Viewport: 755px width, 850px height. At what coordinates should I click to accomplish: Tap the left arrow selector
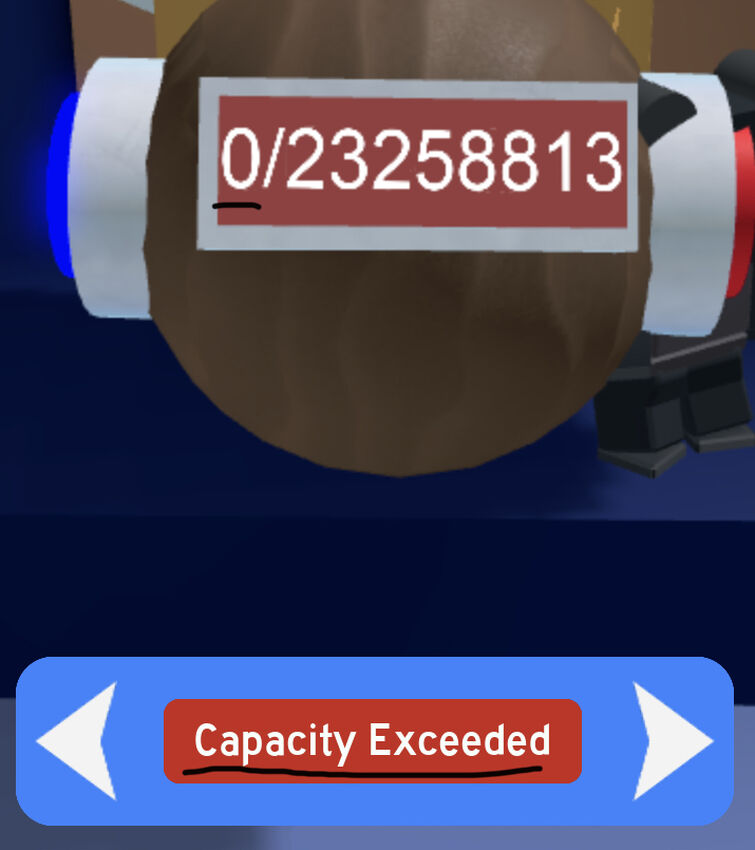[x=78, y=741]
